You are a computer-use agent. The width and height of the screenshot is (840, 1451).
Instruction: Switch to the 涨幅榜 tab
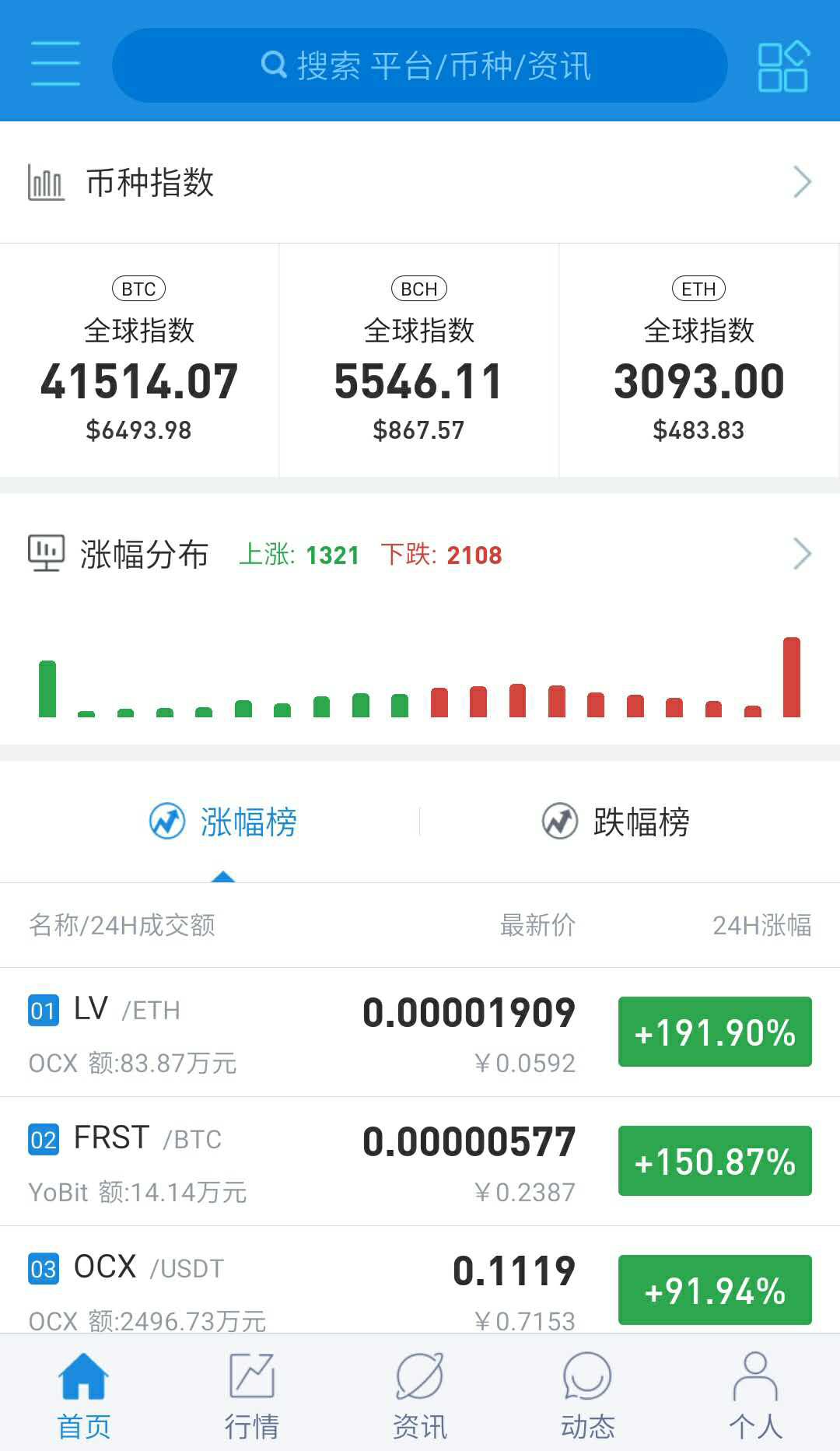(x=223, y=822)
